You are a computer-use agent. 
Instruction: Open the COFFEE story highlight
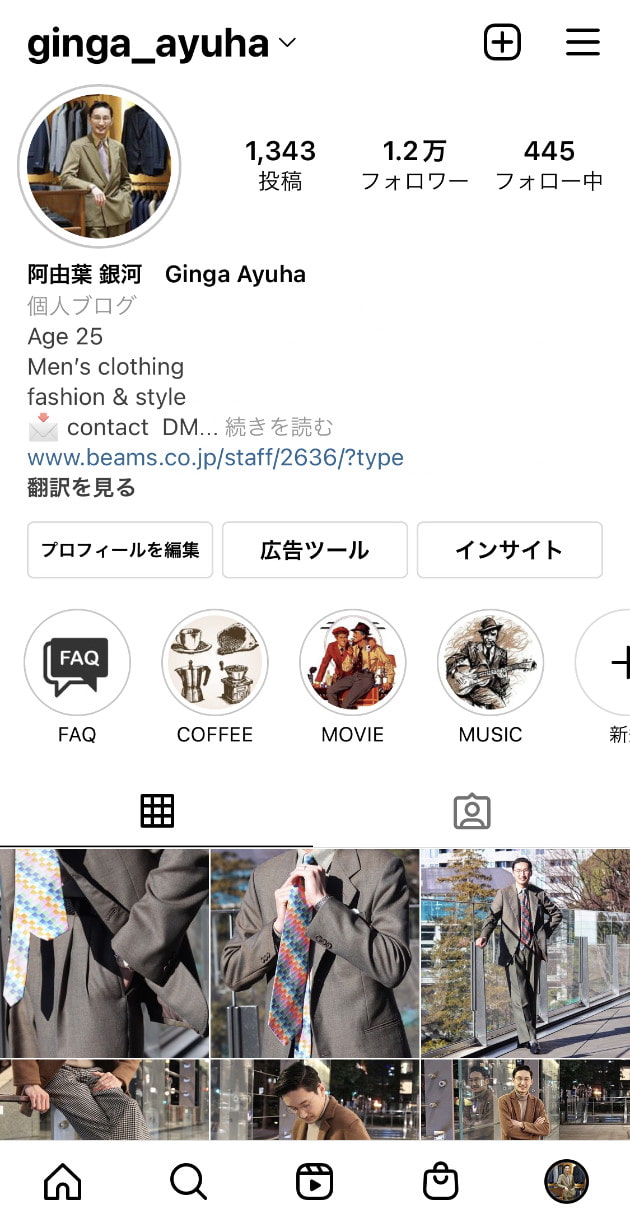214,663
